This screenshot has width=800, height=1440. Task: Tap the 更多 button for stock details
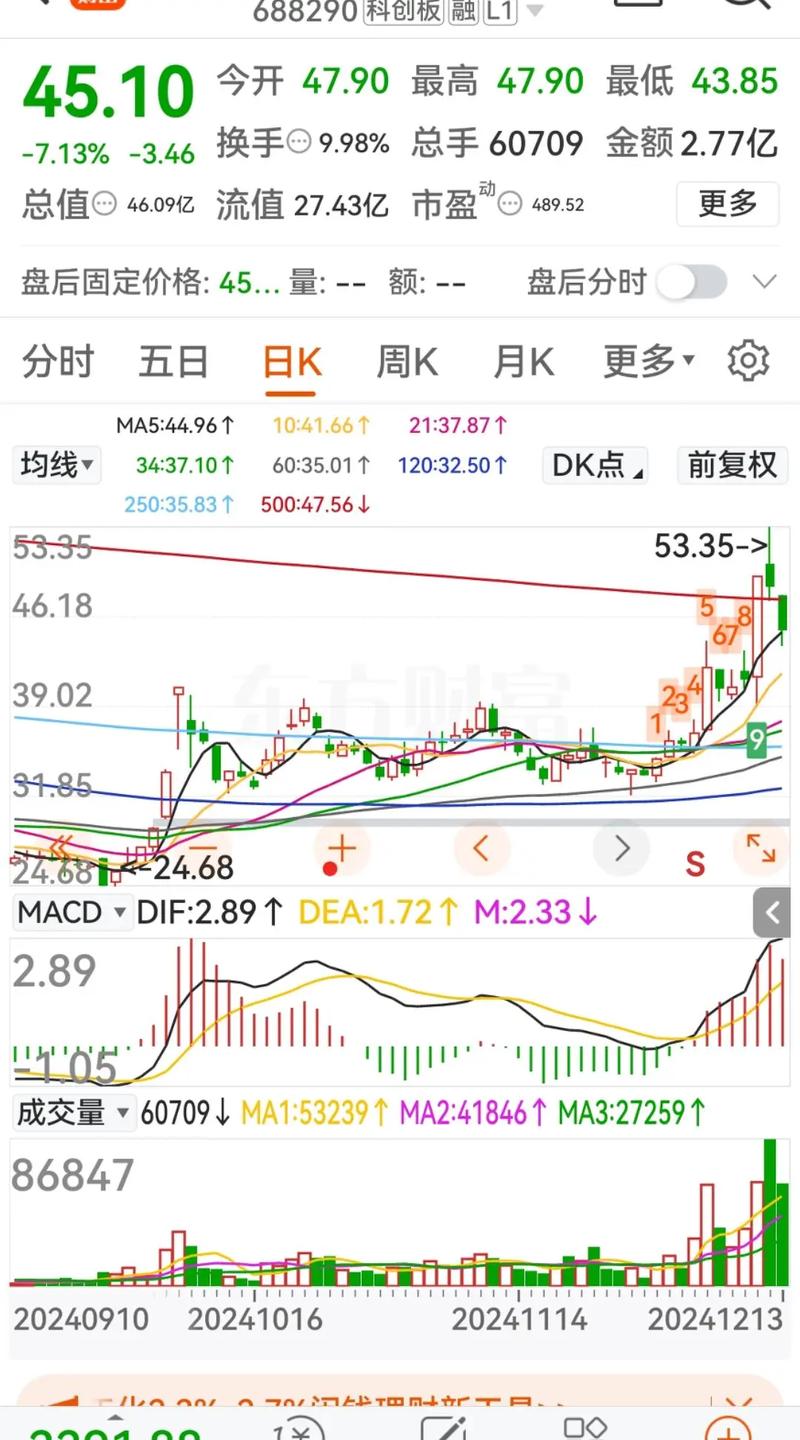tap(727, 204)
